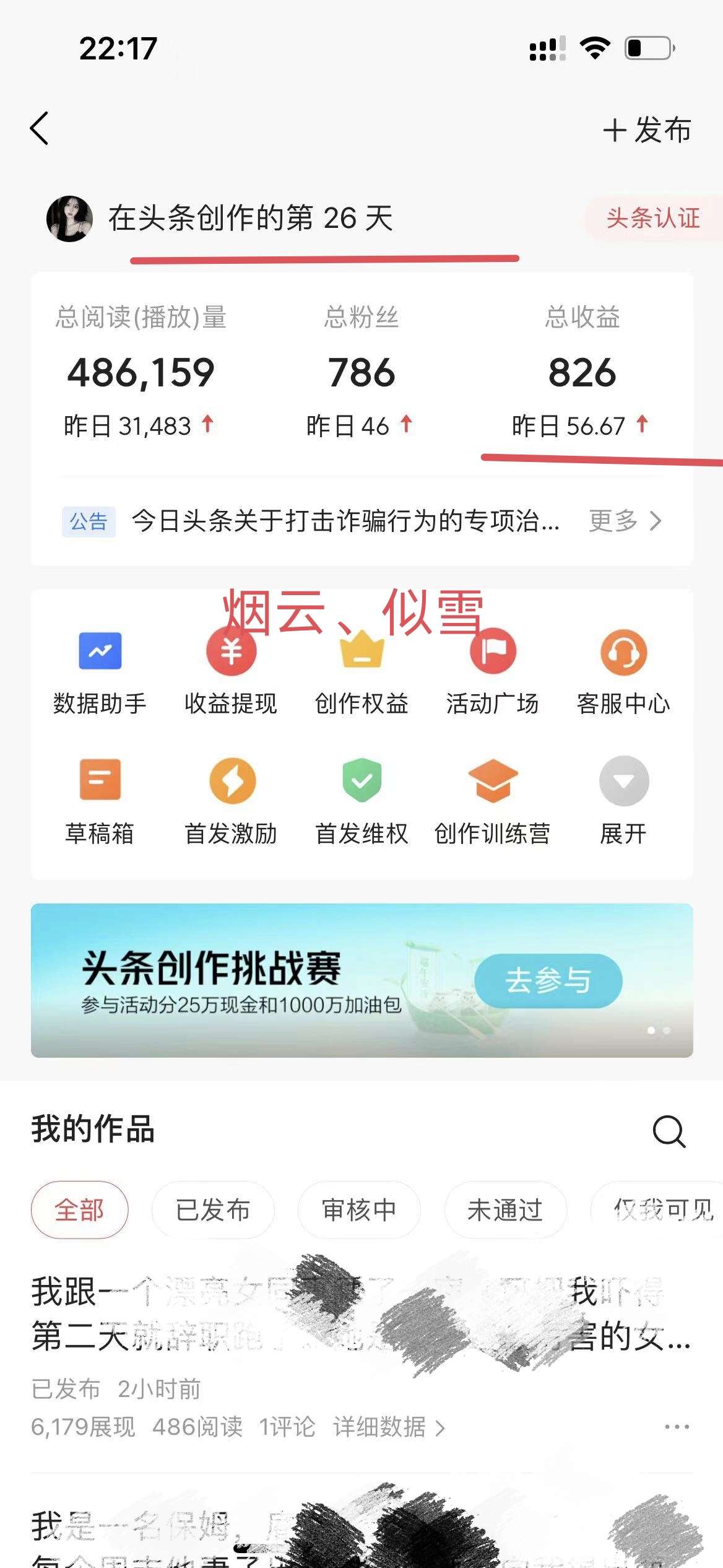View 详细数据 for the first post
The width and height of the screenshot is (723, 1568).
coord(388,1427)
